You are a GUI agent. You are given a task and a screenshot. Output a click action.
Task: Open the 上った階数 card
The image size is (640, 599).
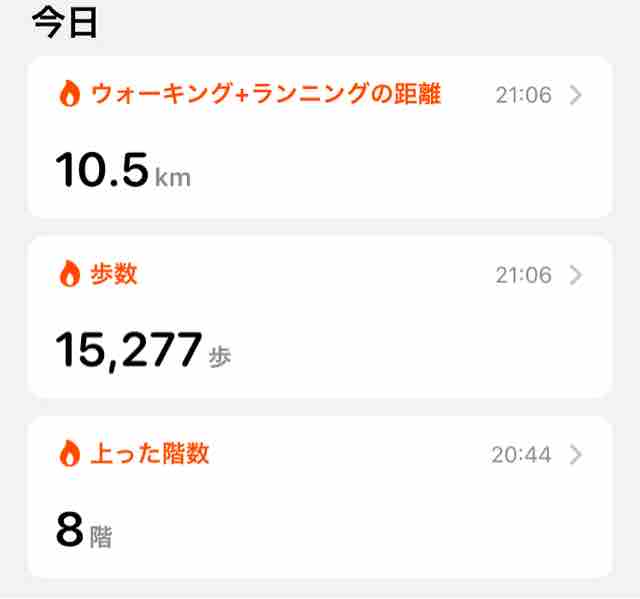click(319, 496)
